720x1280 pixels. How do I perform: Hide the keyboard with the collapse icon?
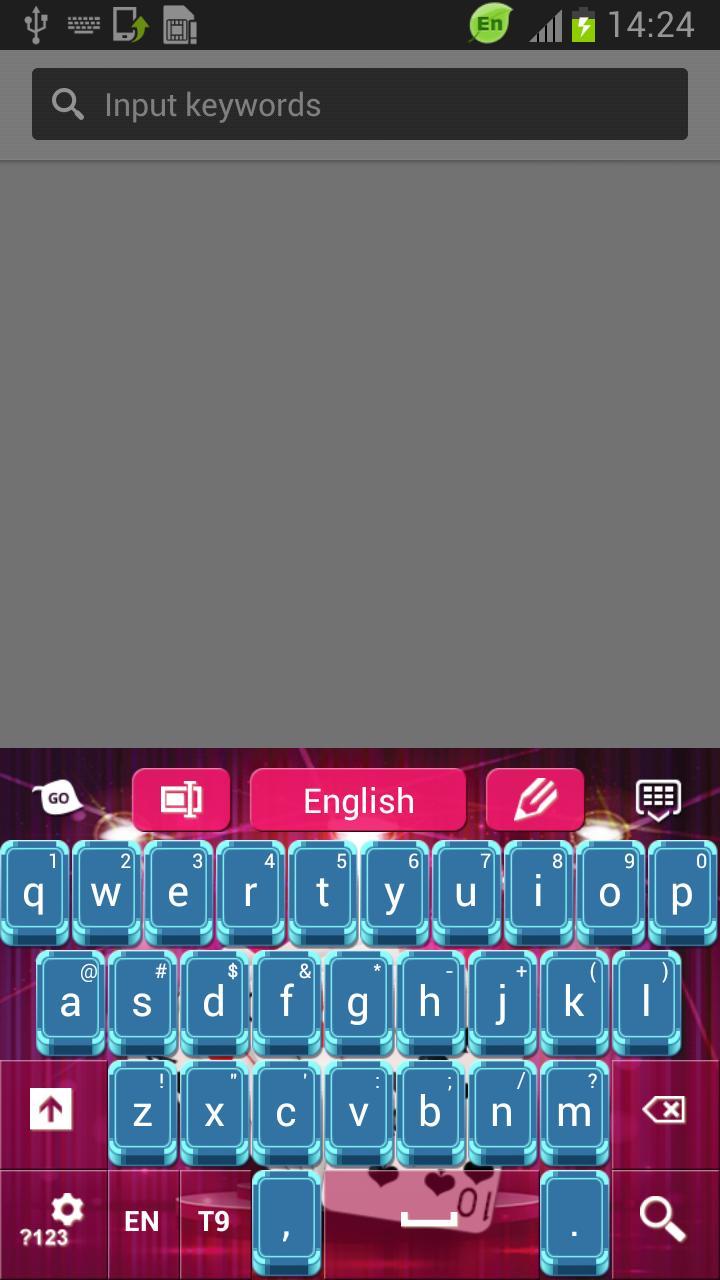(658, 801)
